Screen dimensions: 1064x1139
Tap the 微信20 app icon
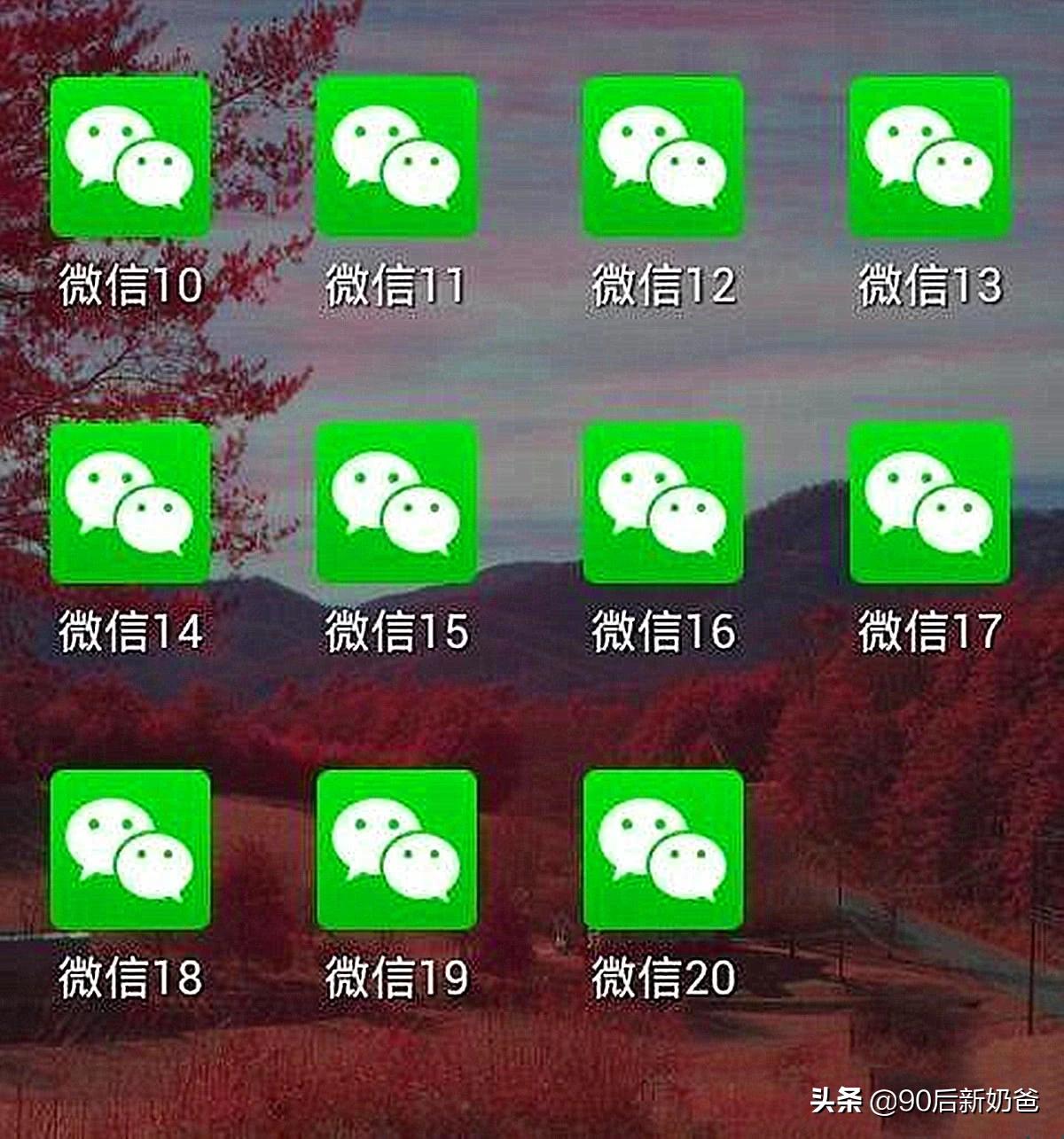pos(663,851)
